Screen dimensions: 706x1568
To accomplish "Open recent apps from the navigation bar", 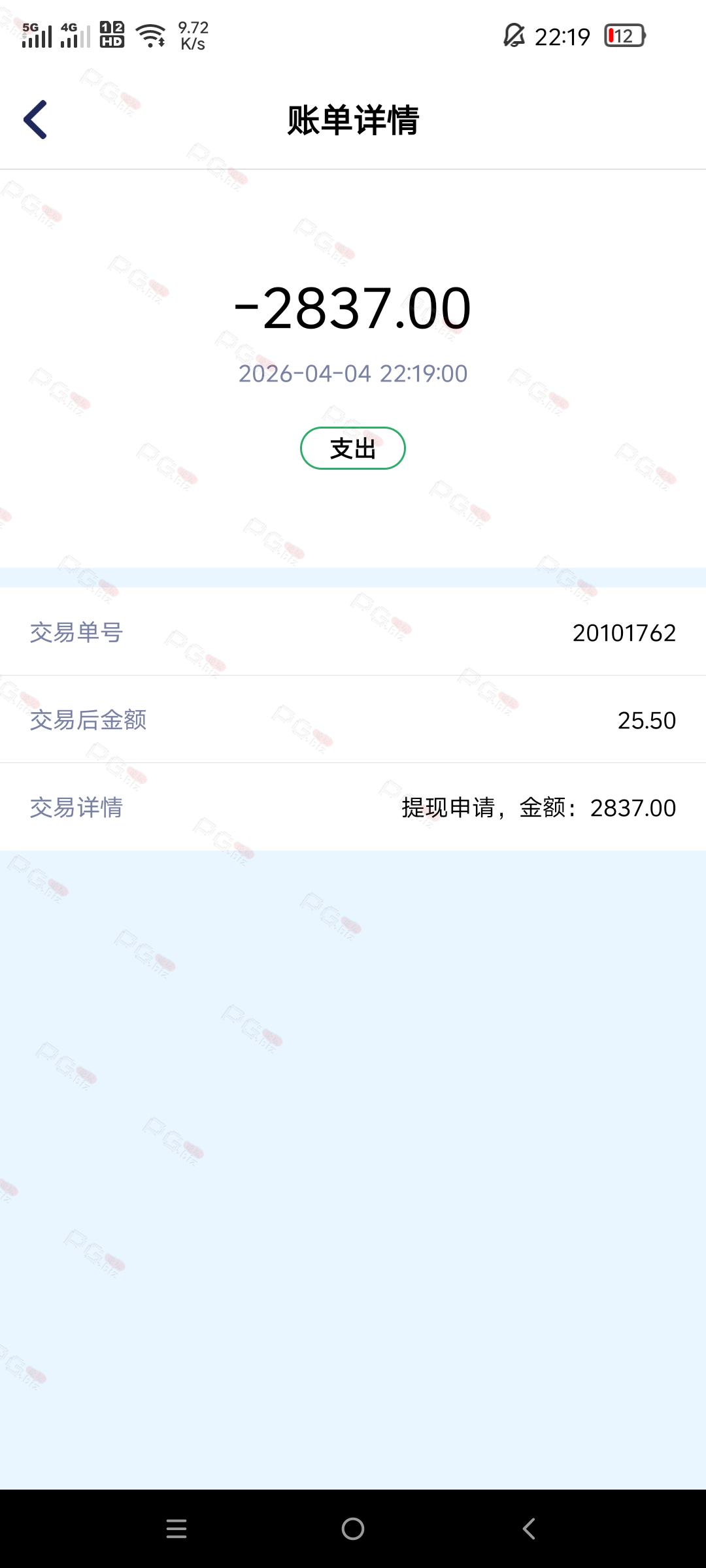I will coord(176,1529).
